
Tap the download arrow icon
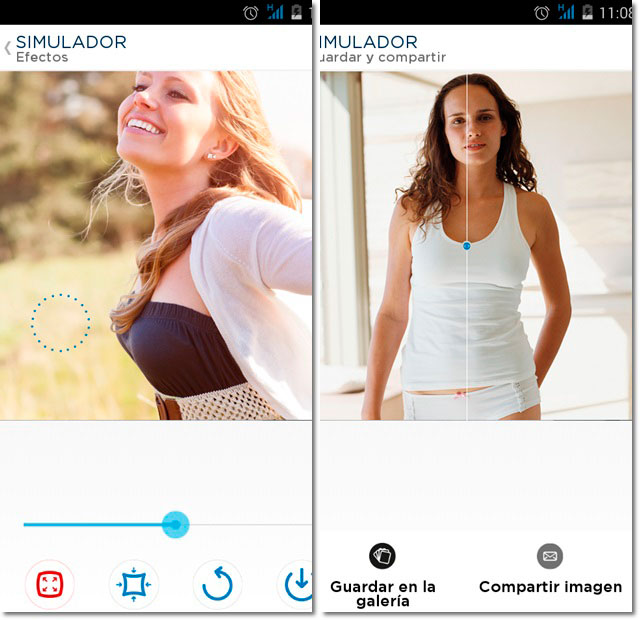297,584
